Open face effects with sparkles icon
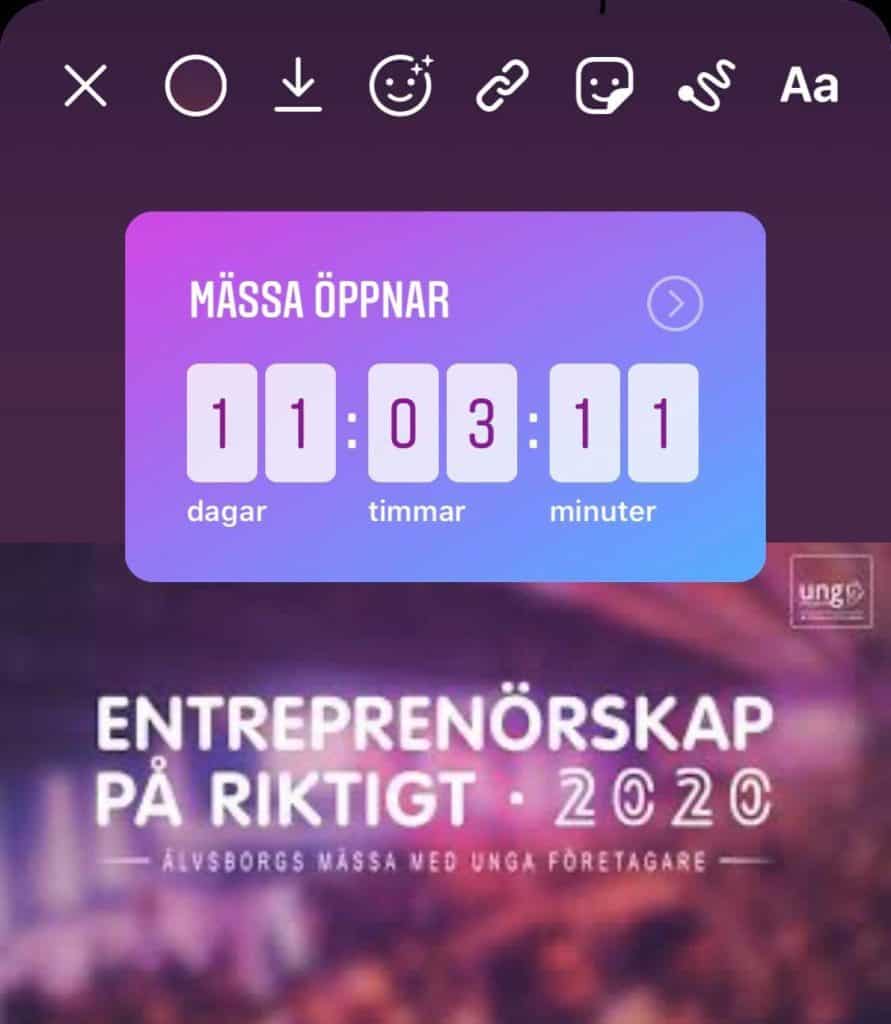Image resolution: width=891 pixels, height=1024 pixels. tap(401, 87)
